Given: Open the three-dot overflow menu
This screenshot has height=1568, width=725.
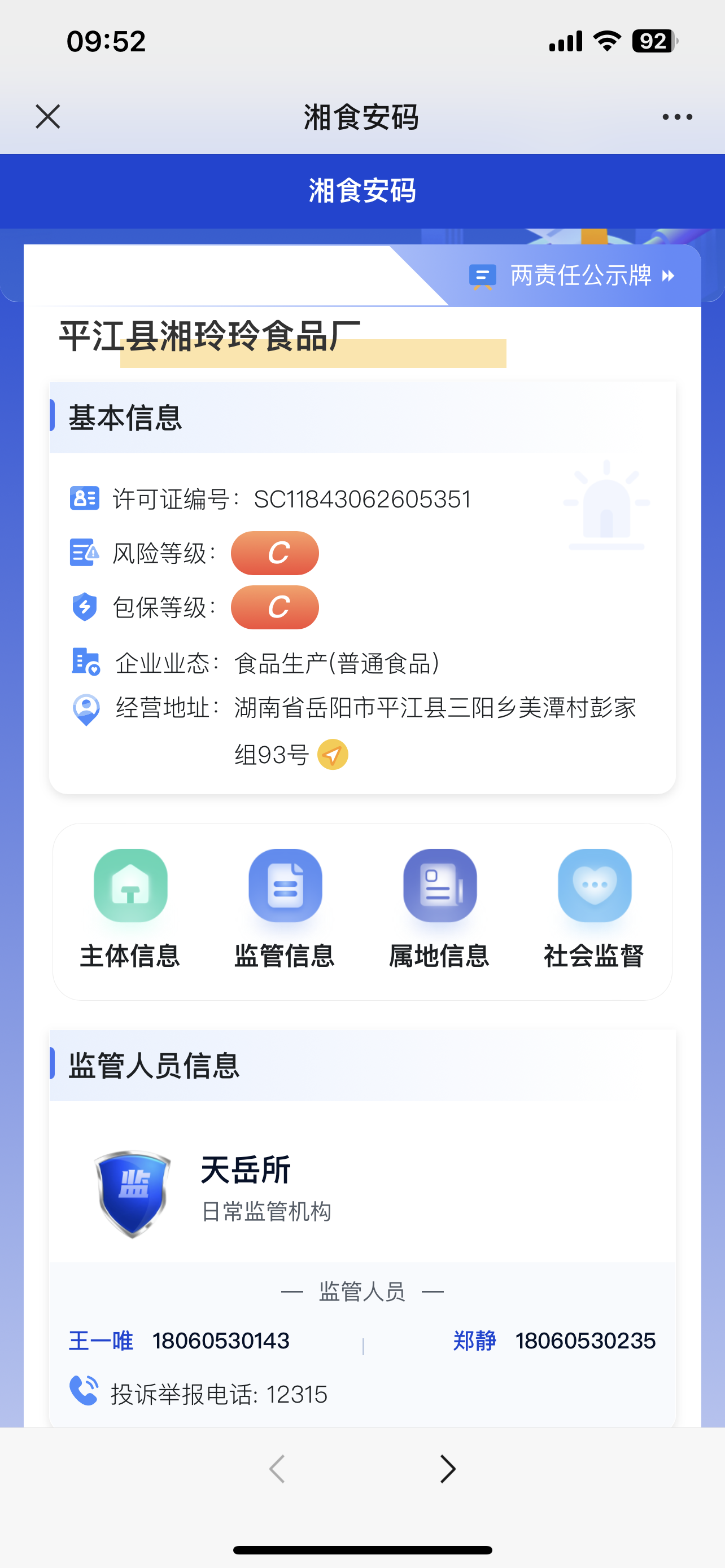Looking at the screenshot, I should pos(677,117).
